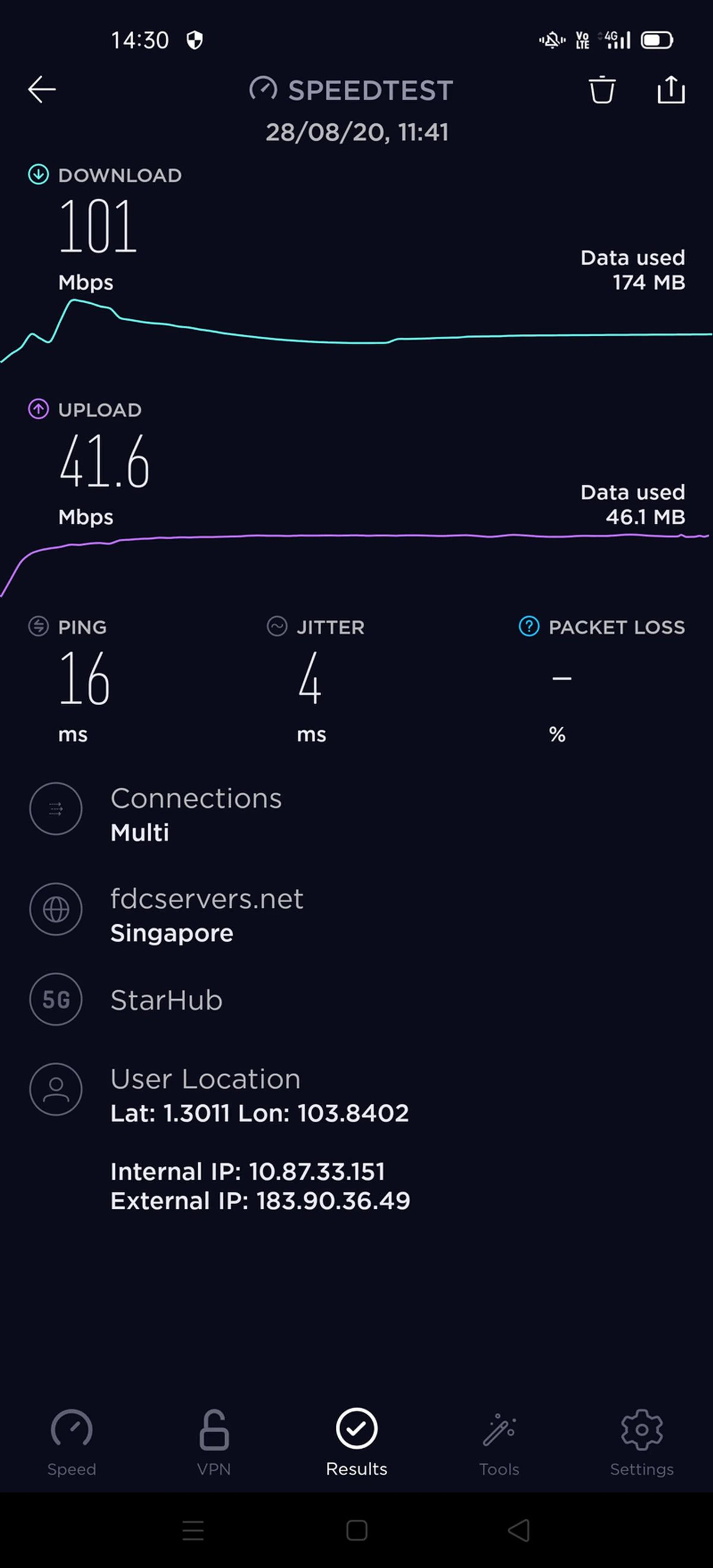Tap the share result icon
The height and width of the screenshot is (1568, 713).
tap(670, 90)
